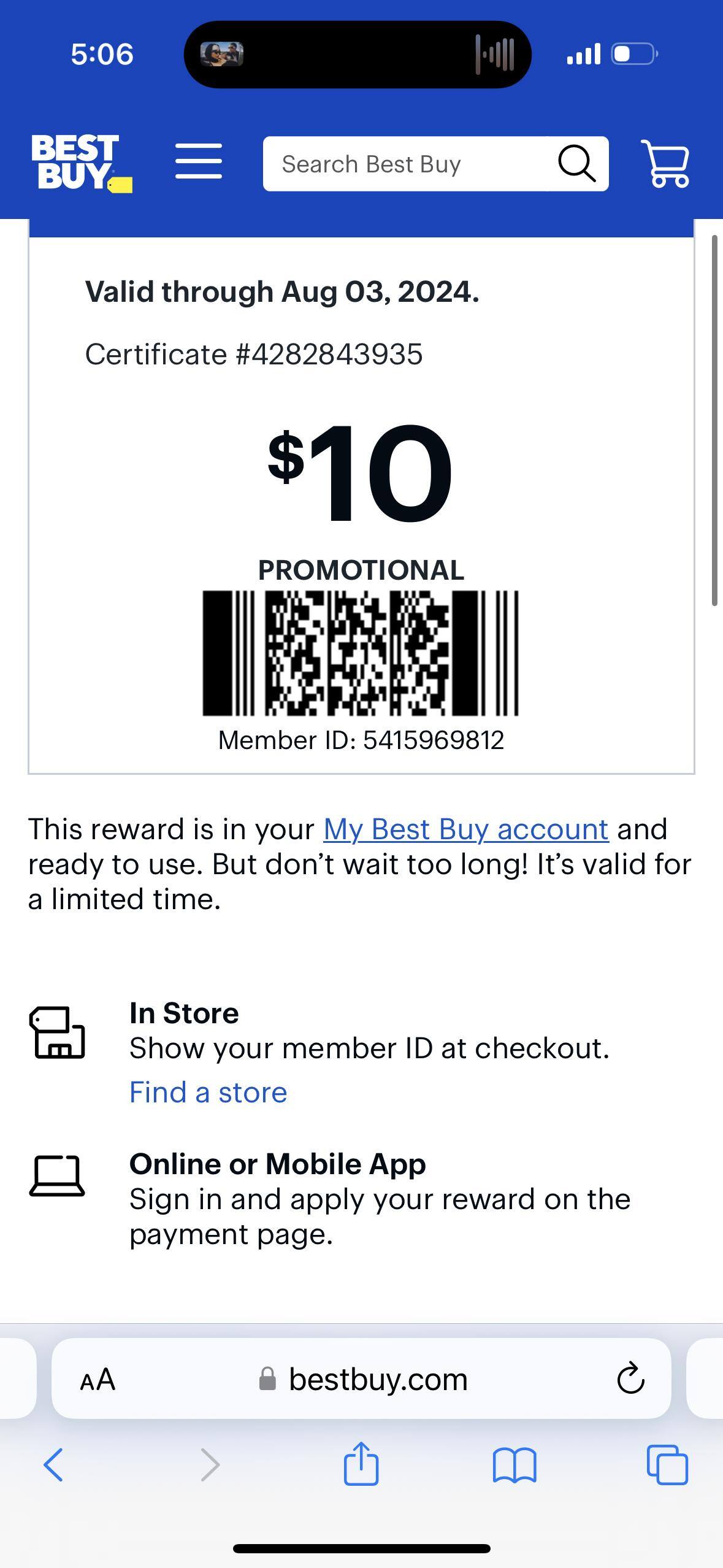Navigate back with the Safari back arrow

coord(53,1465)
